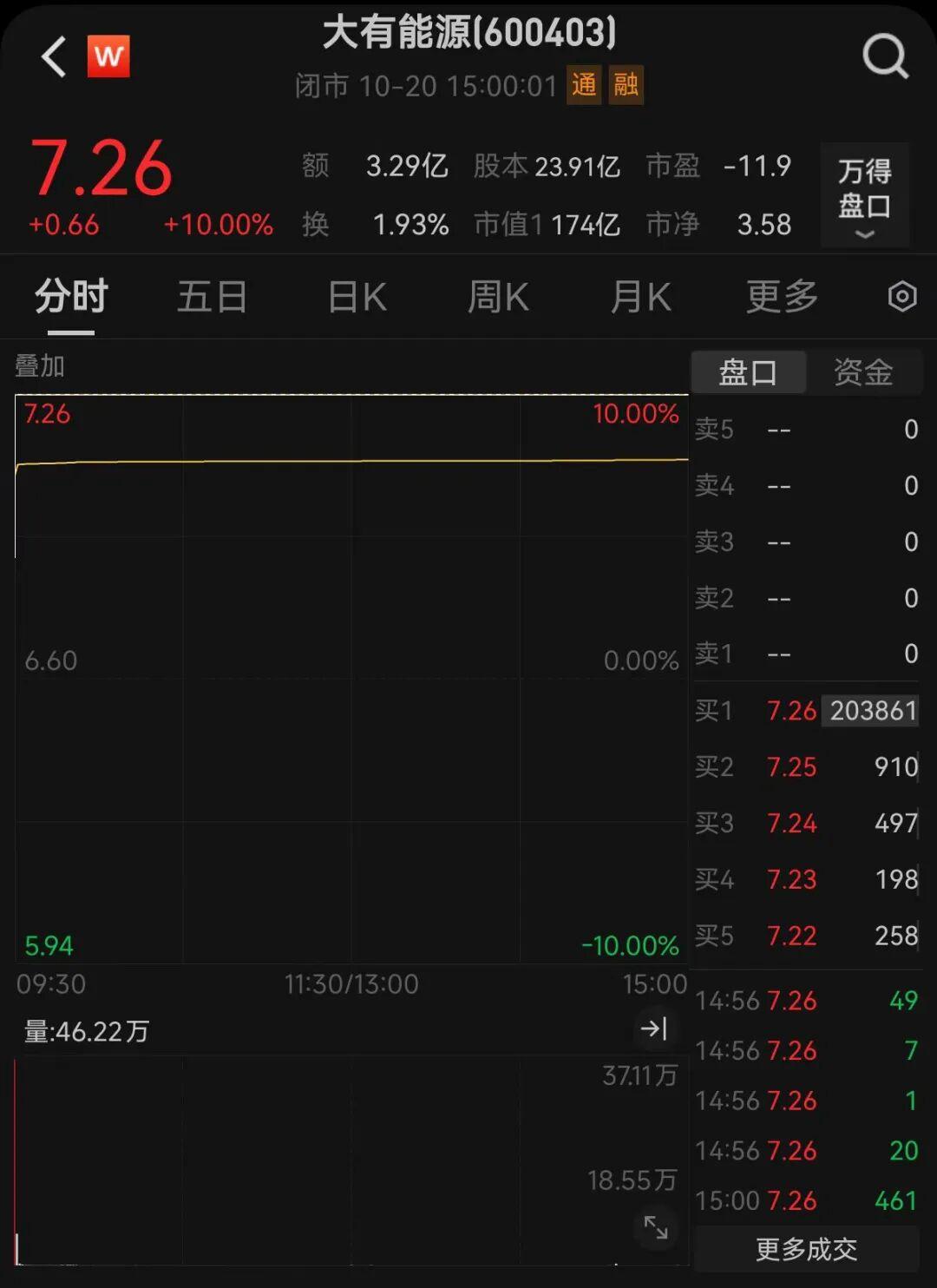
Task: Select the 周K chart tab
Action: click(498, 298)
